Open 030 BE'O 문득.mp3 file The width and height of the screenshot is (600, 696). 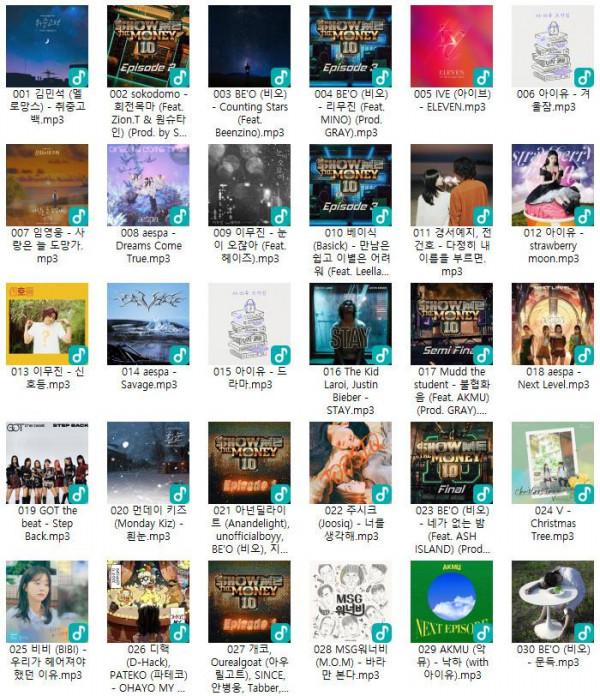point(552,601)
